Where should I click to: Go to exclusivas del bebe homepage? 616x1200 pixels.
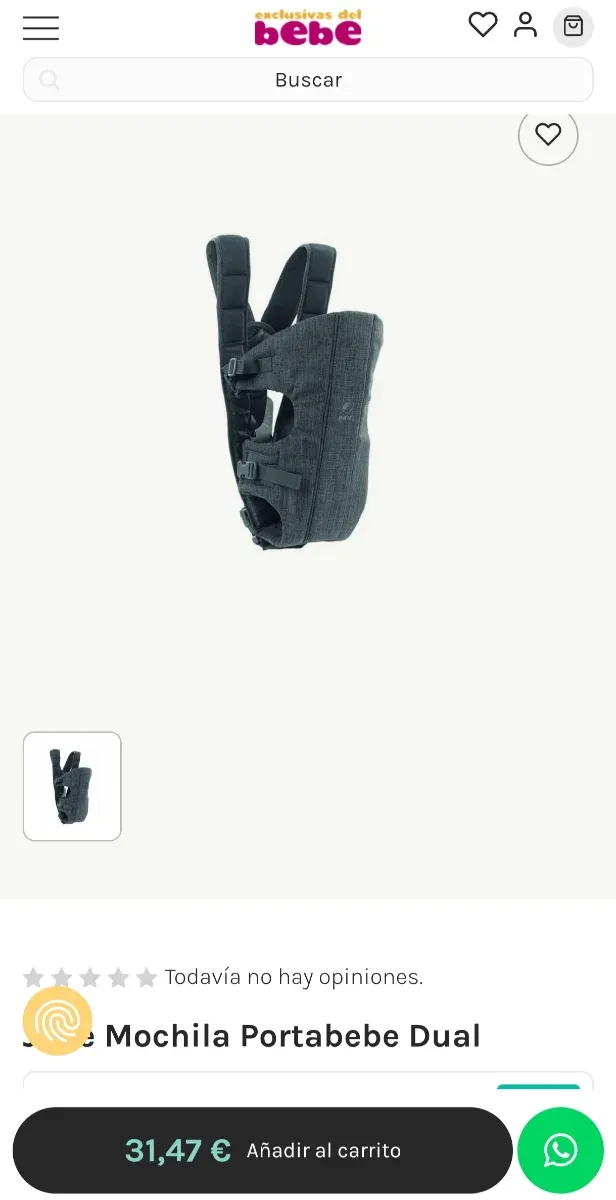[308, 28]
